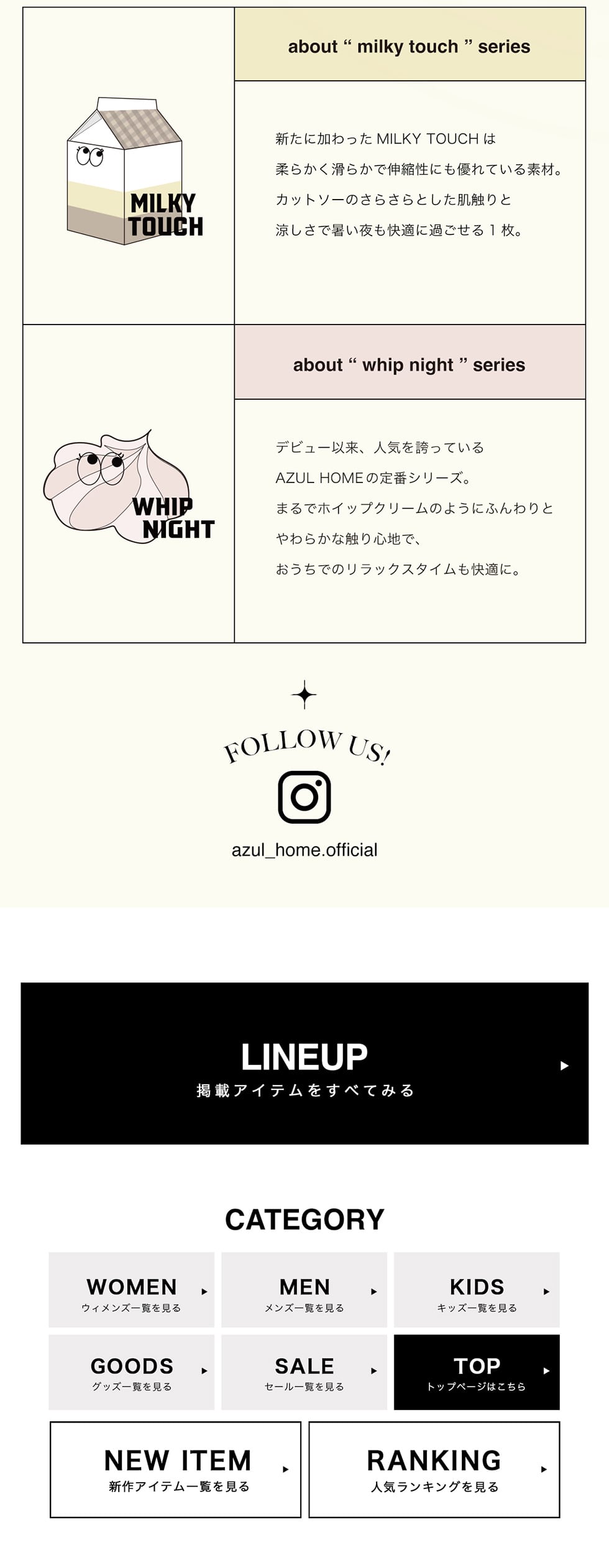
Task: Browse the WOMEN category
Action: click(132, 1290)
